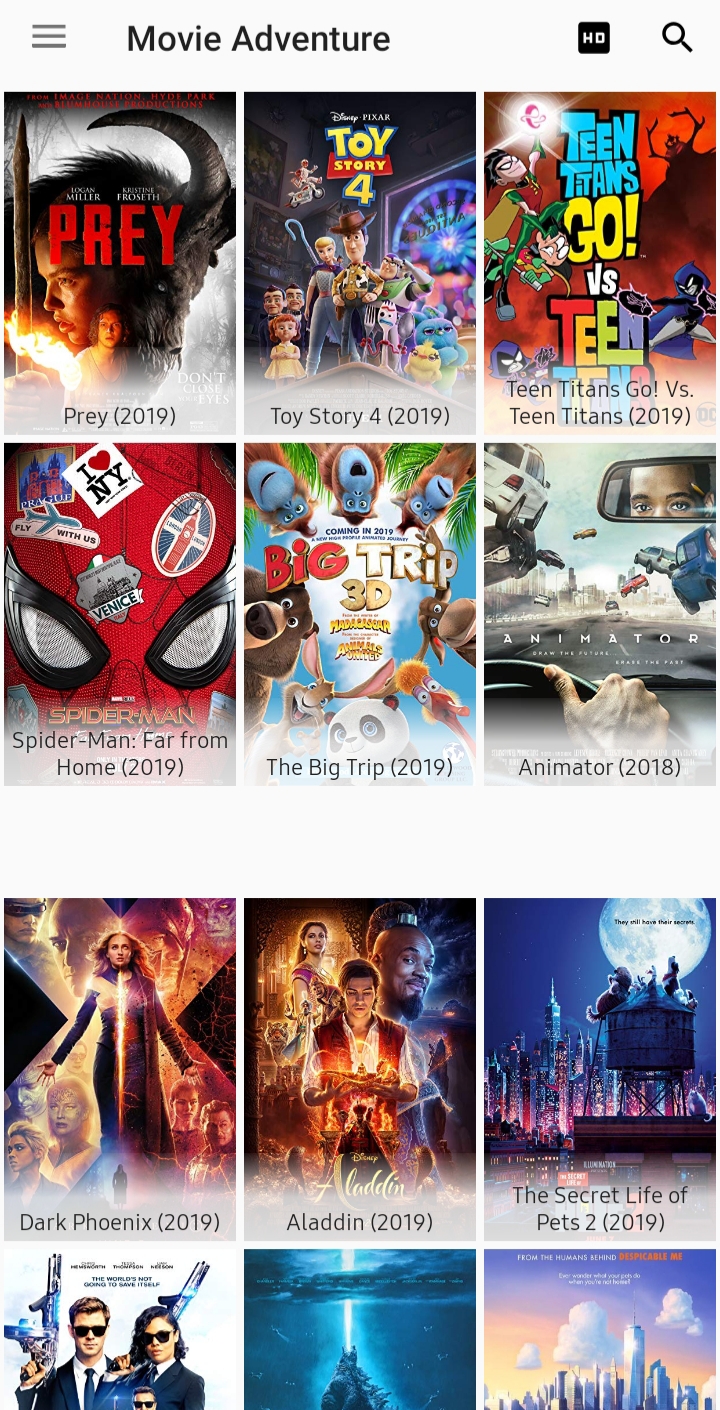Select Animator (2018) movie
This screenshot has width=720, height=1410.
point(600,613)
